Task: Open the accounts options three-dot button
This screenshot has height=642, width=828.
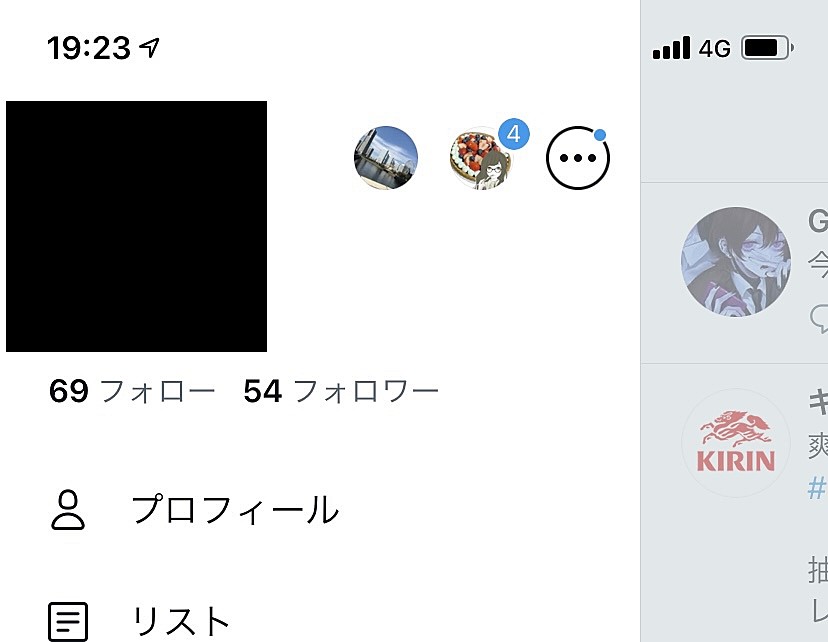Action: pos(577,158)
